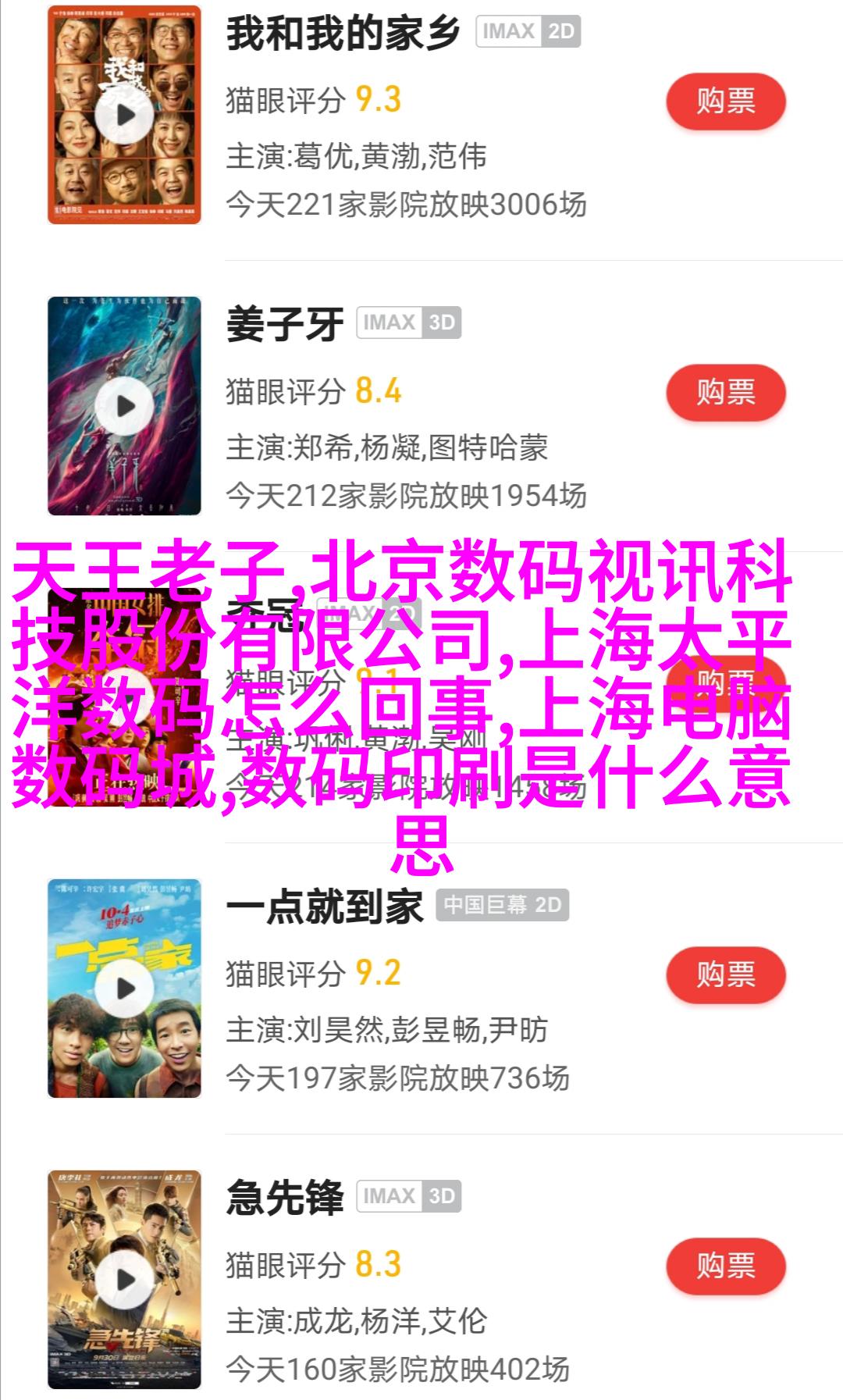This screenshot has width=843, height=1400.
Task: Buy tickets for 我和我的家乡
Action: pos(725,102)
